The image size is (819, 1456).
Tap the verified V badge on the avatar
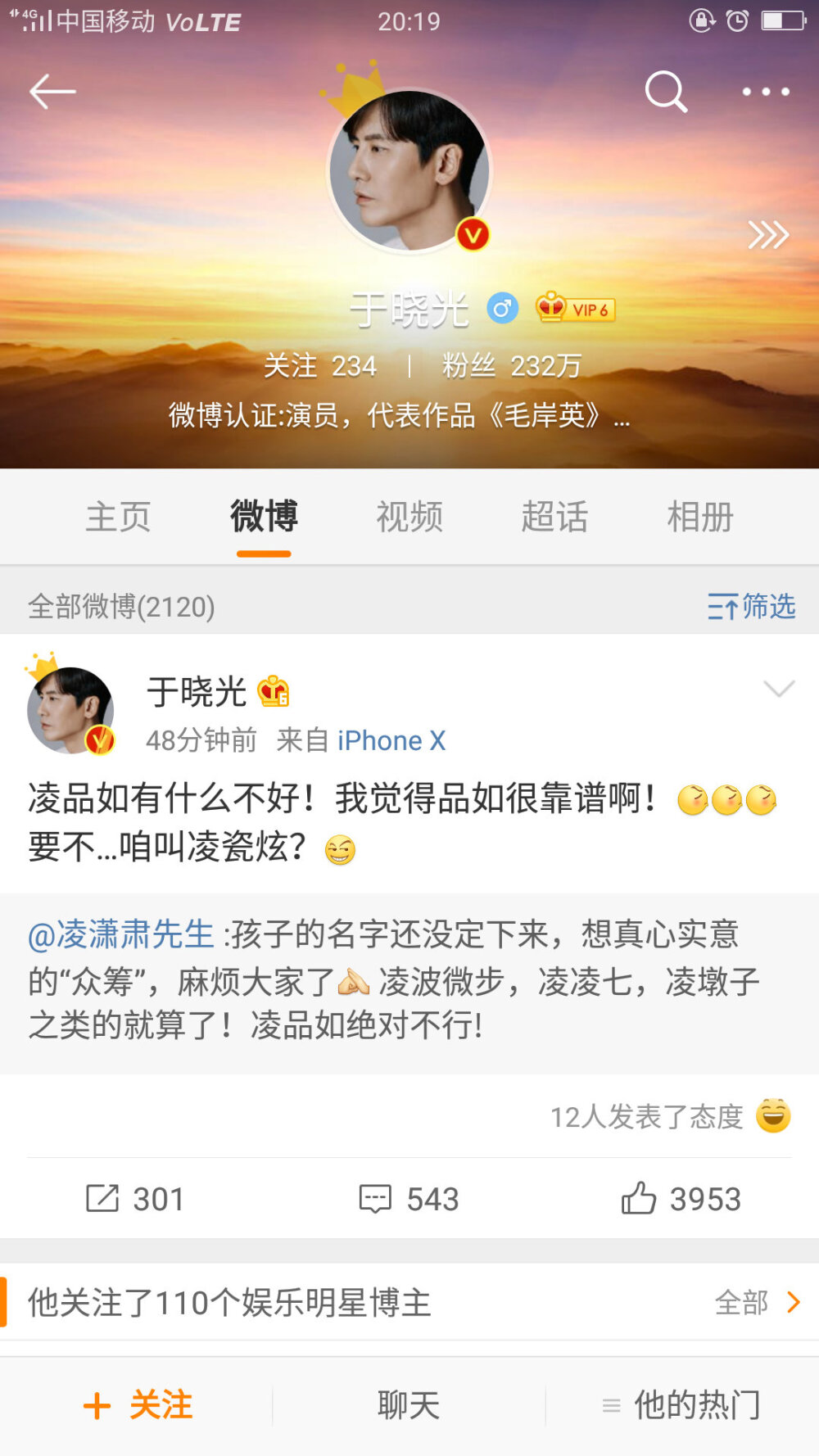[473, 235]
